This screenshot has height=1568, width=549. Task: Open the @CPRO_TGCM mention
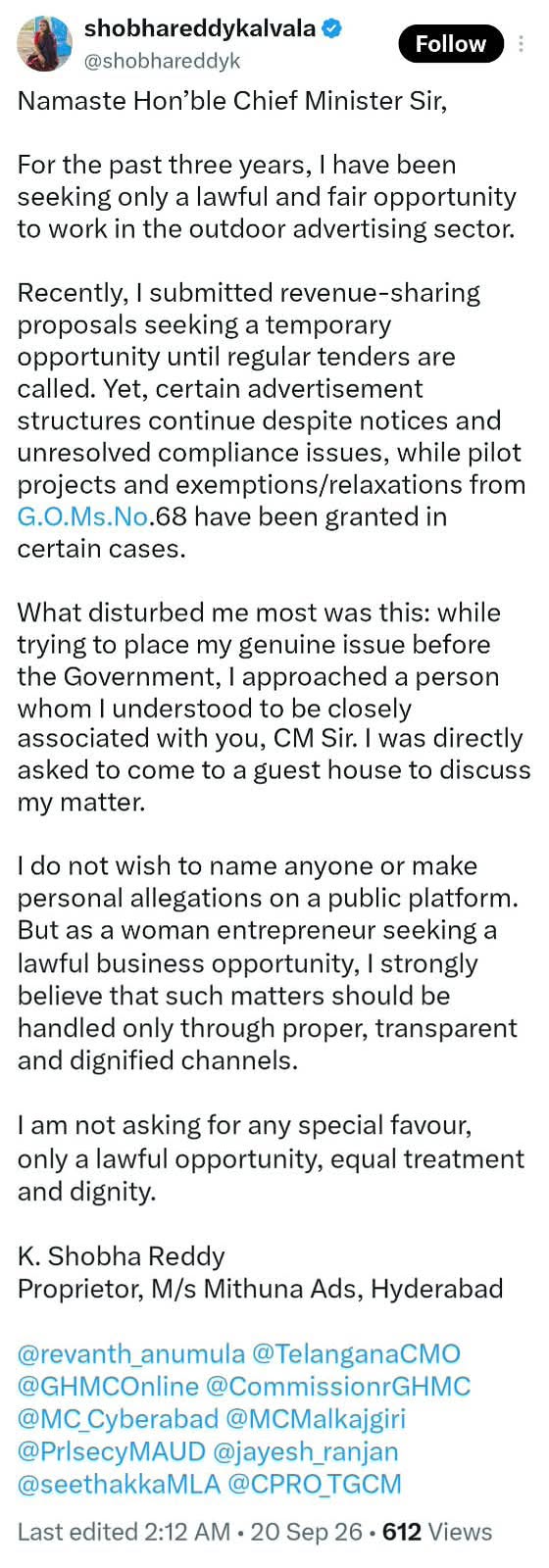(315, 1484)
